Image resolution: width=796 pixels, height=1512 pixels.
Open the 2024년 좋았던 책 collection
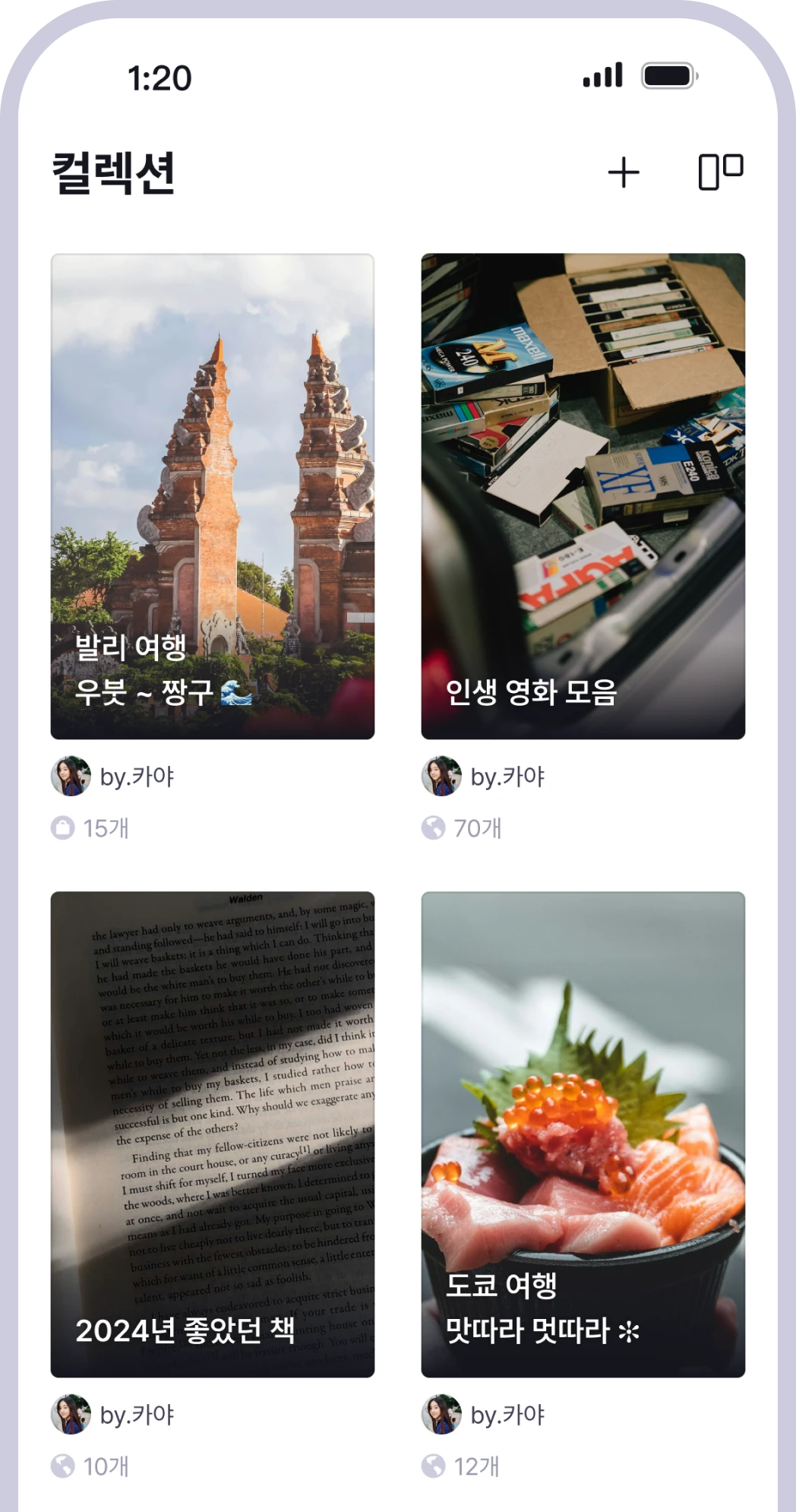213,1134
